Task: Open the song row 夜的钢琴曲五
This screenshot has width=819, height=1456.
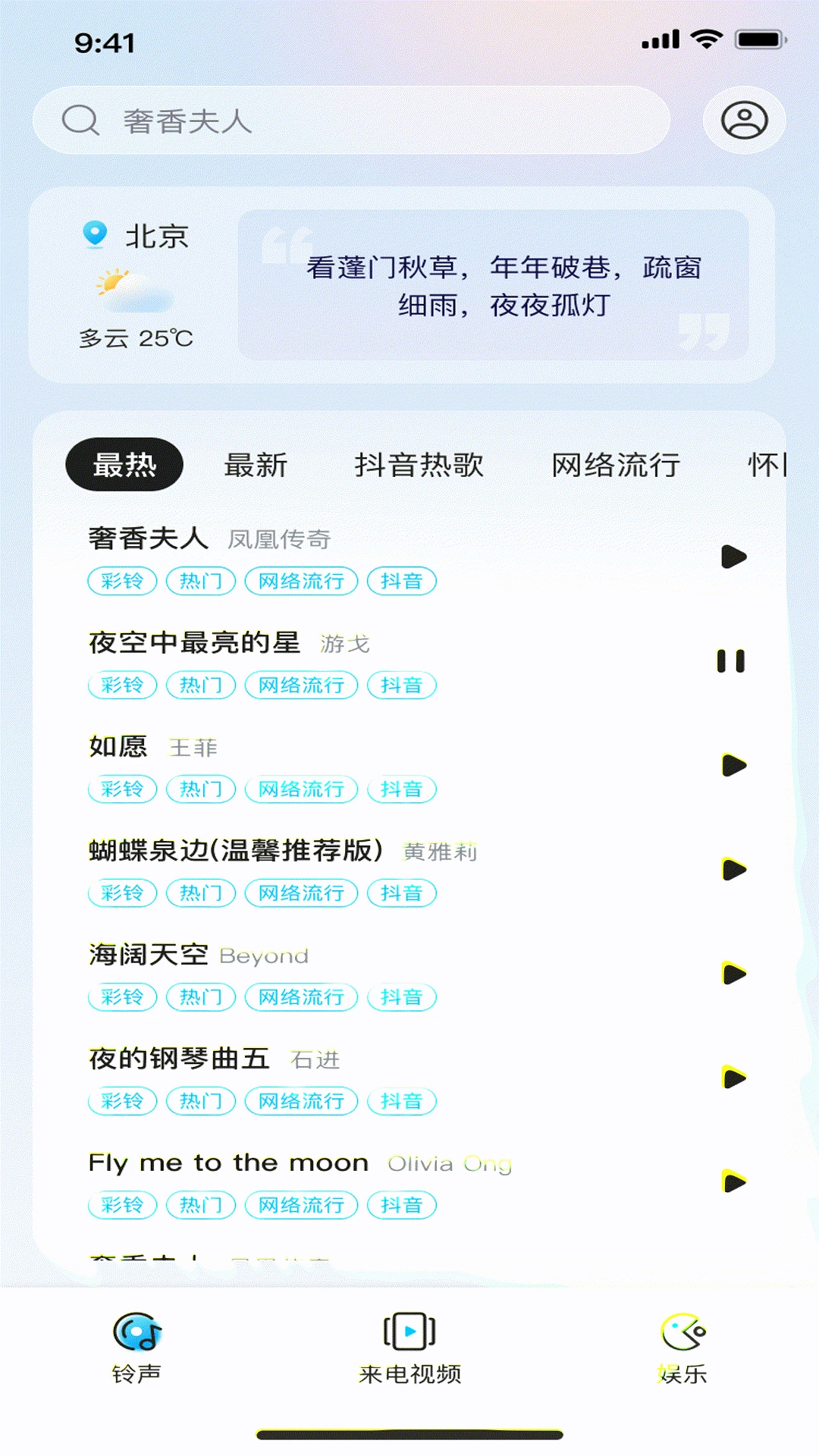Action: pos(409,1077)
